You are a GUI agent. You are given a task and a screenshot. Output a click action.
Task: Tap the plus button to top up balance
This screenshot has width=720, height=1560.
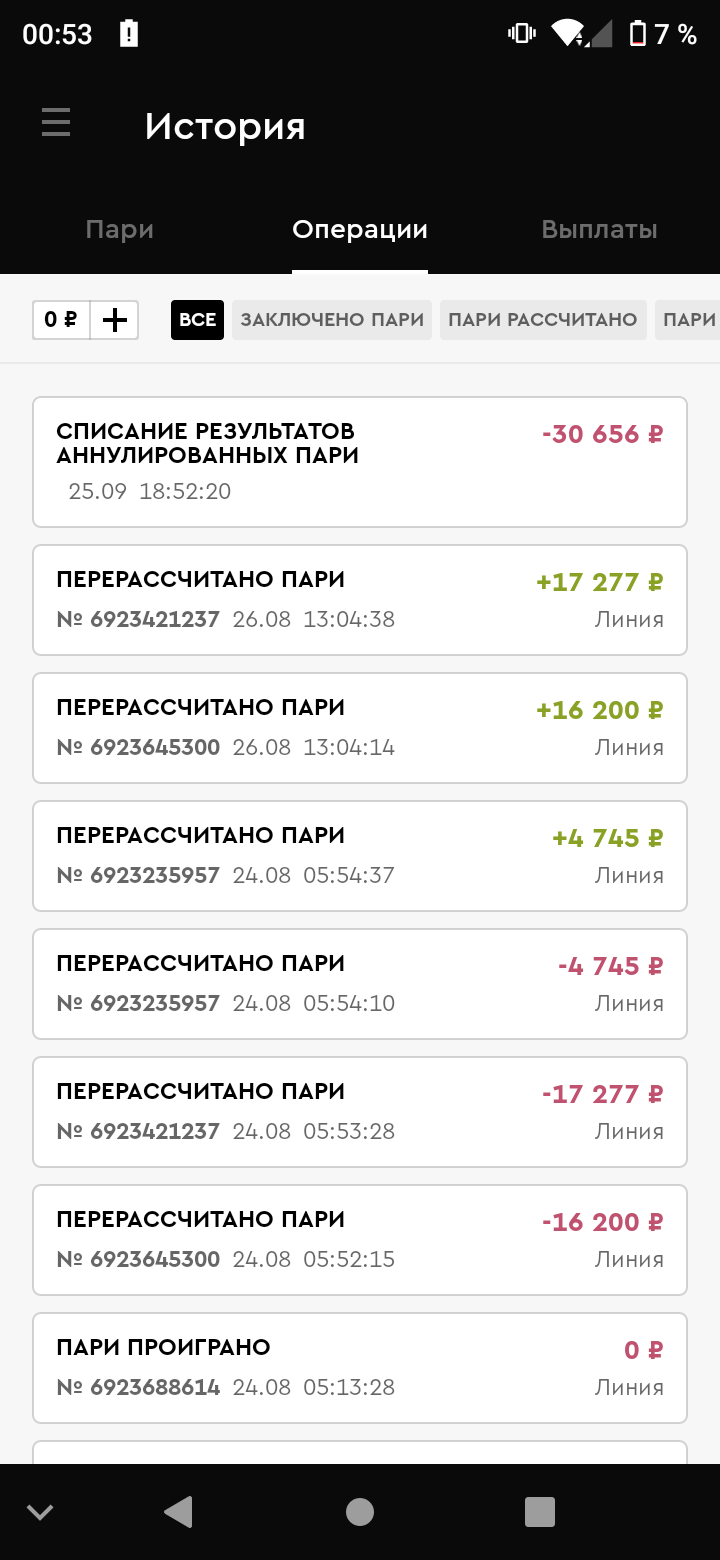pos(115,320)
